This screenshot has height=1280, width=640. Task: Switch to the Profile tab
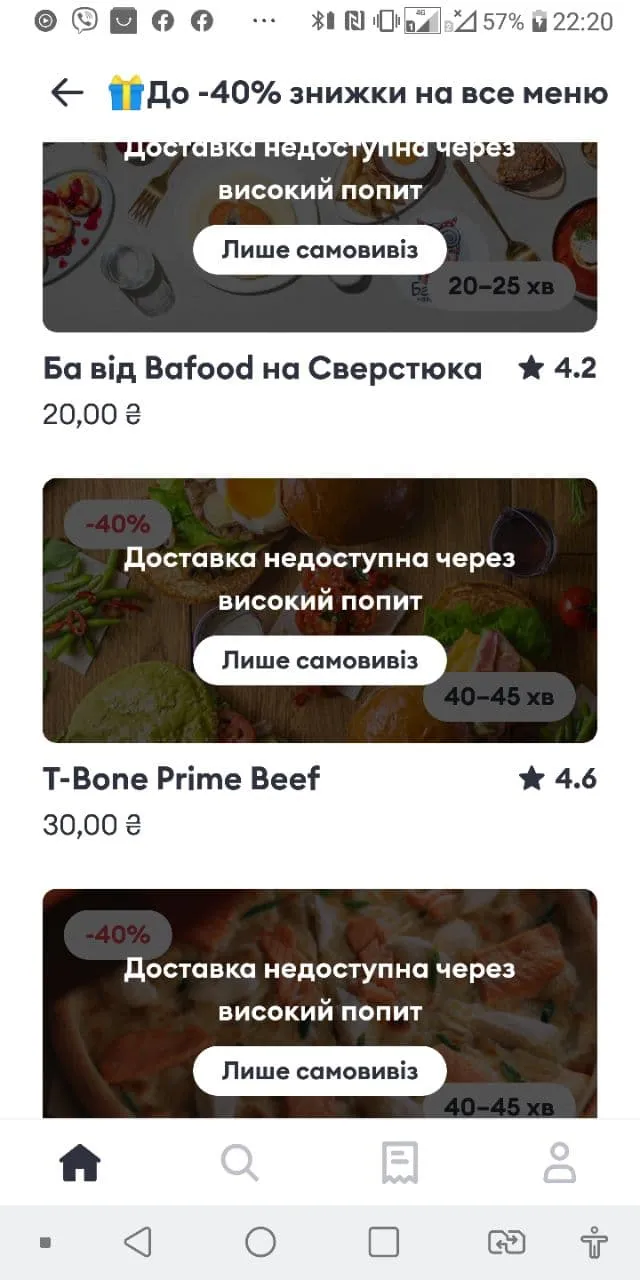[559, 1163]
